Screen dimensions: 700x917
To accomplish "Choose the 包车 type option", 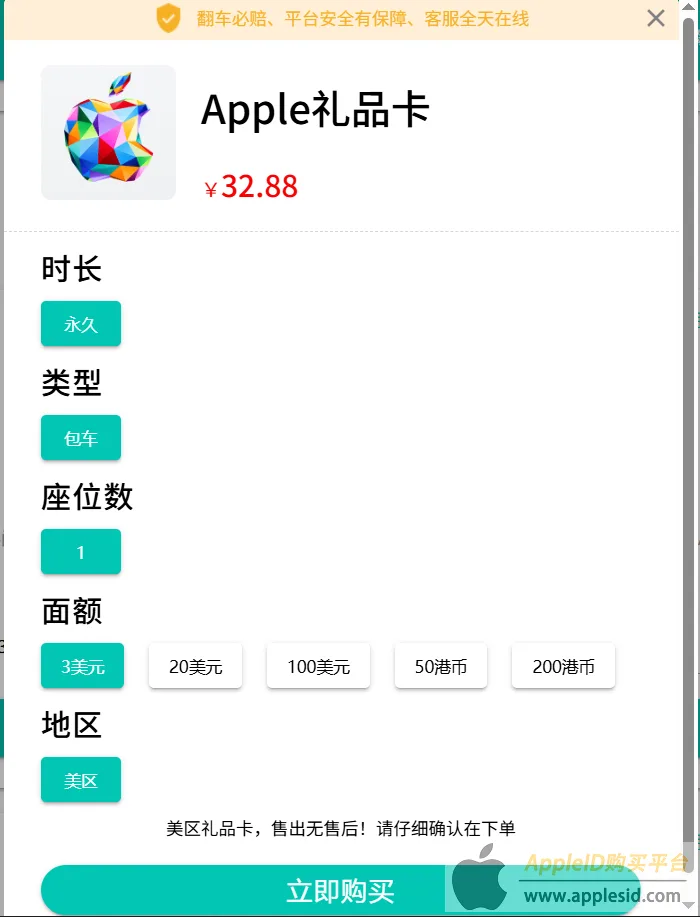I will [x=81, y=438].
